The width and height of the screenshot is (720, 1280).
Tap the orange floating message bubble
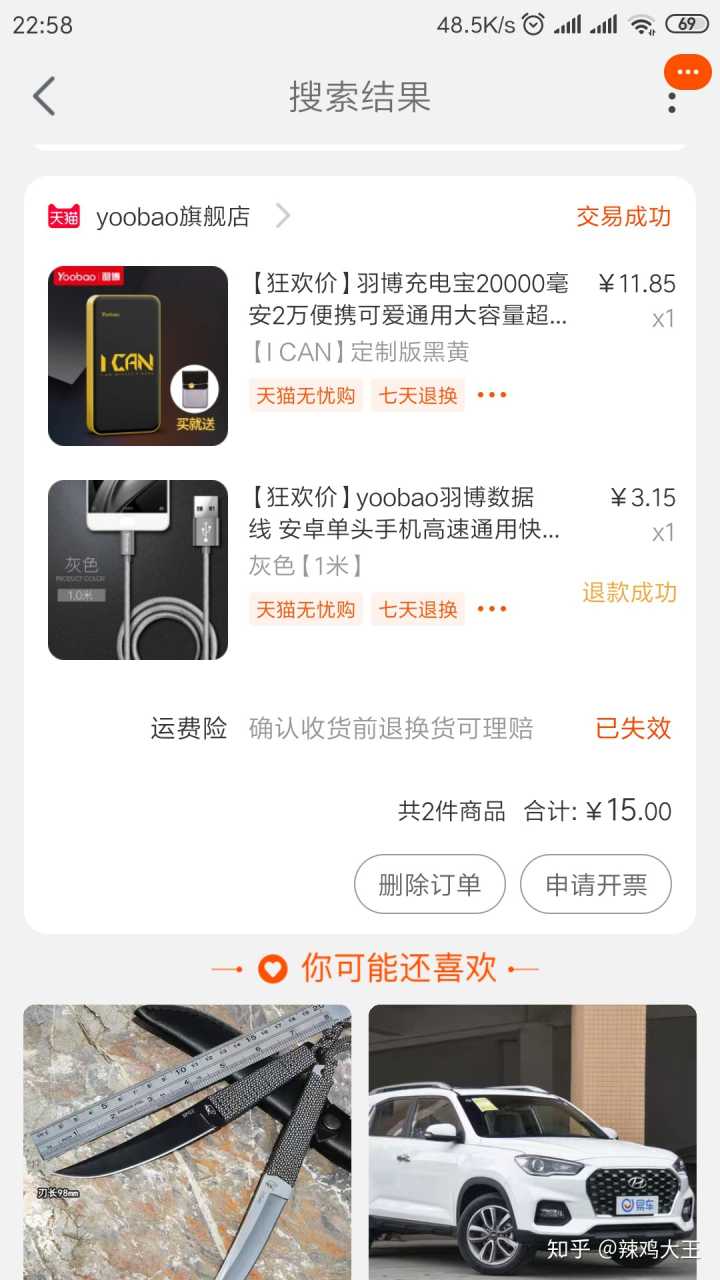tap(688, 73)
